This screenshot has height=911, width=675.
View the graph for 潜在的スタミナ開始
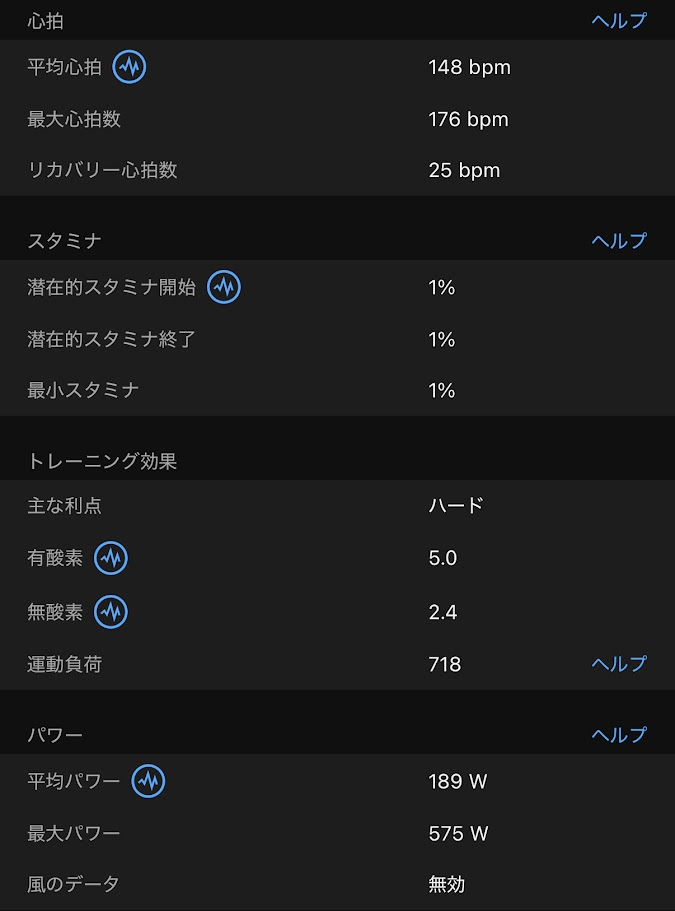[x=224, y=288]
